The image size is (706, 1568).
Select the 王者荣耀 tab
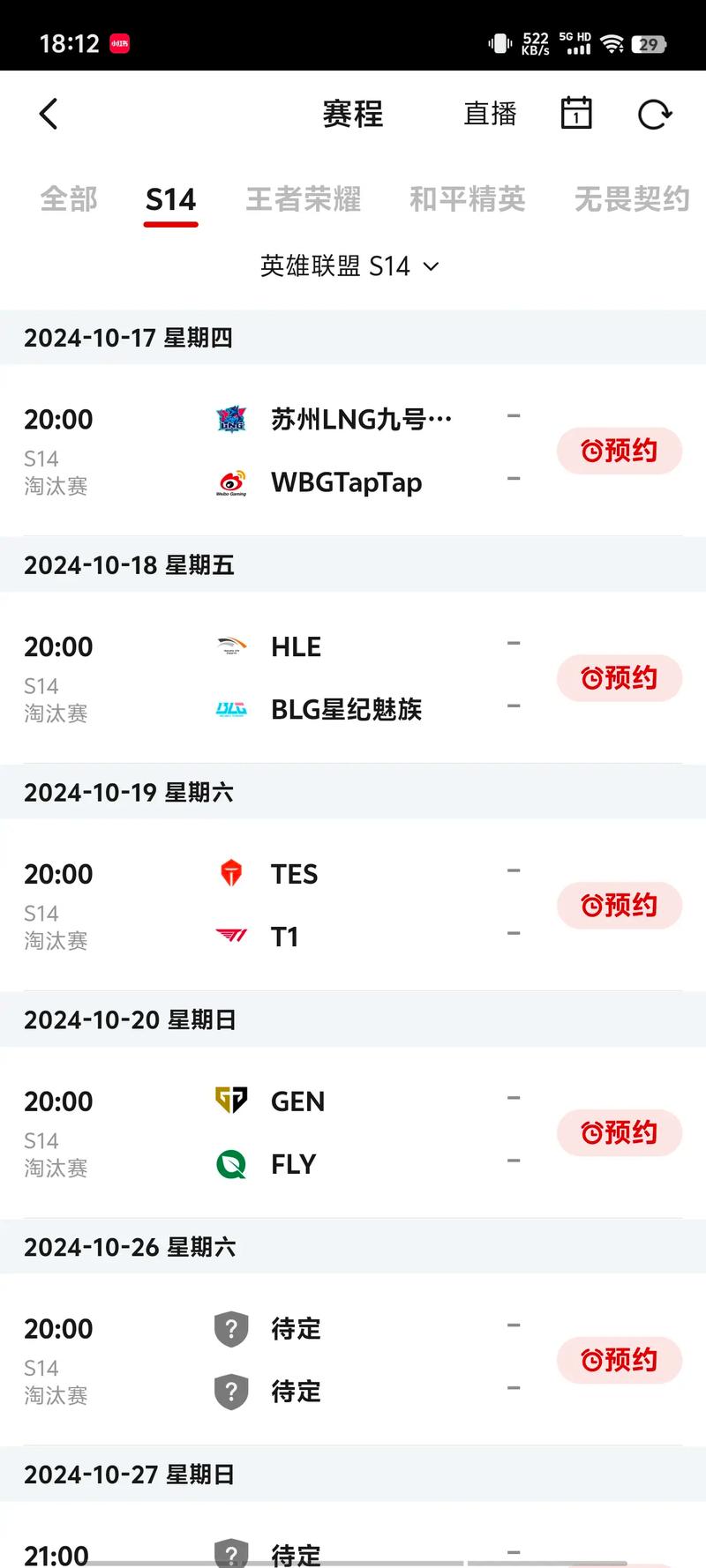point(304,199)
